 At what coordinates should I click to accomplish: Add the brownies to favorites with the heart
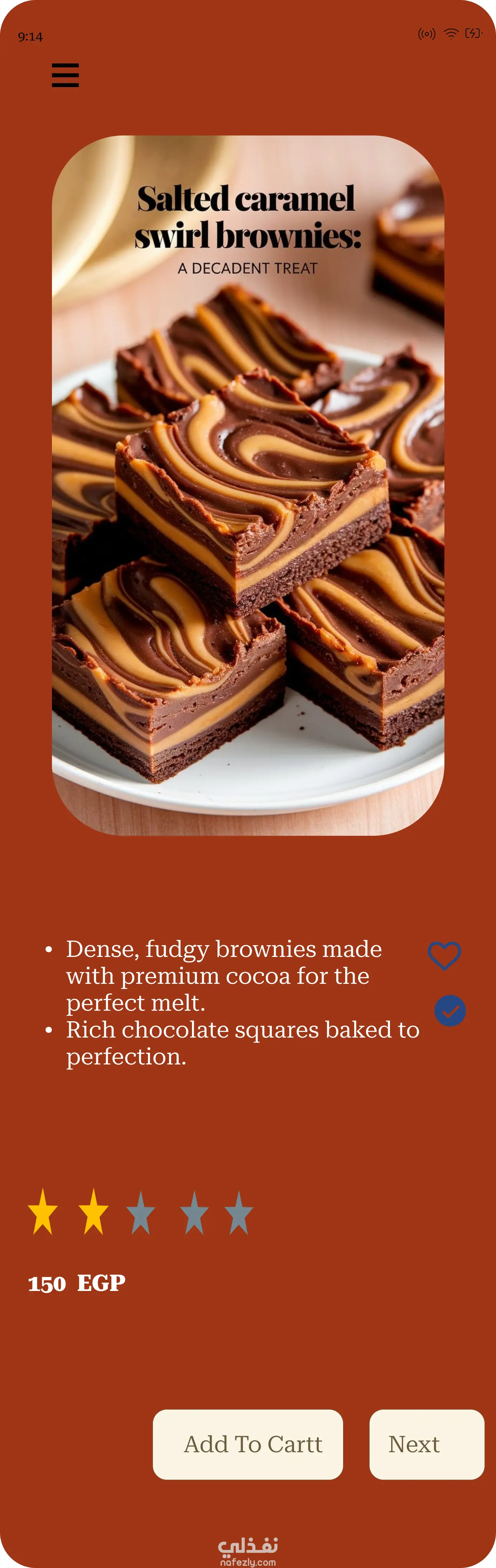[x=444, y=955]
